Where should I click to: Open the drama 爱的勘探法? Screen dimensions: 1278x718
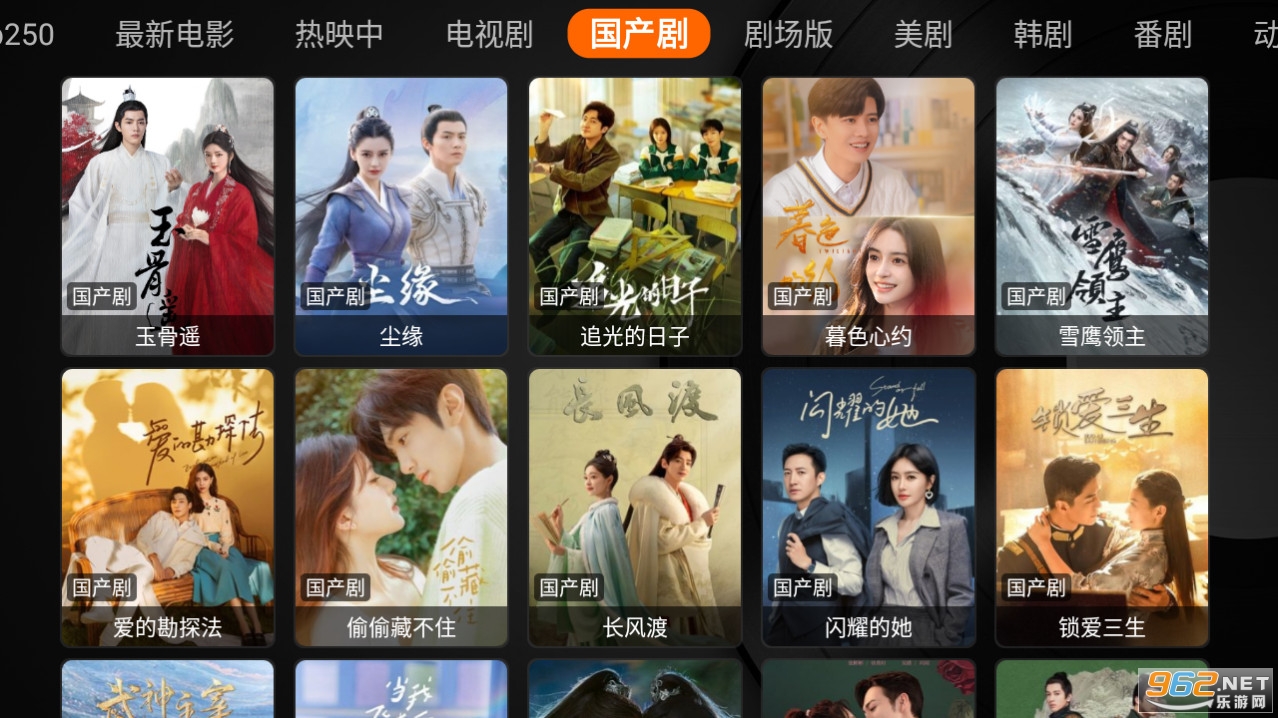click(x=168, y=507)
